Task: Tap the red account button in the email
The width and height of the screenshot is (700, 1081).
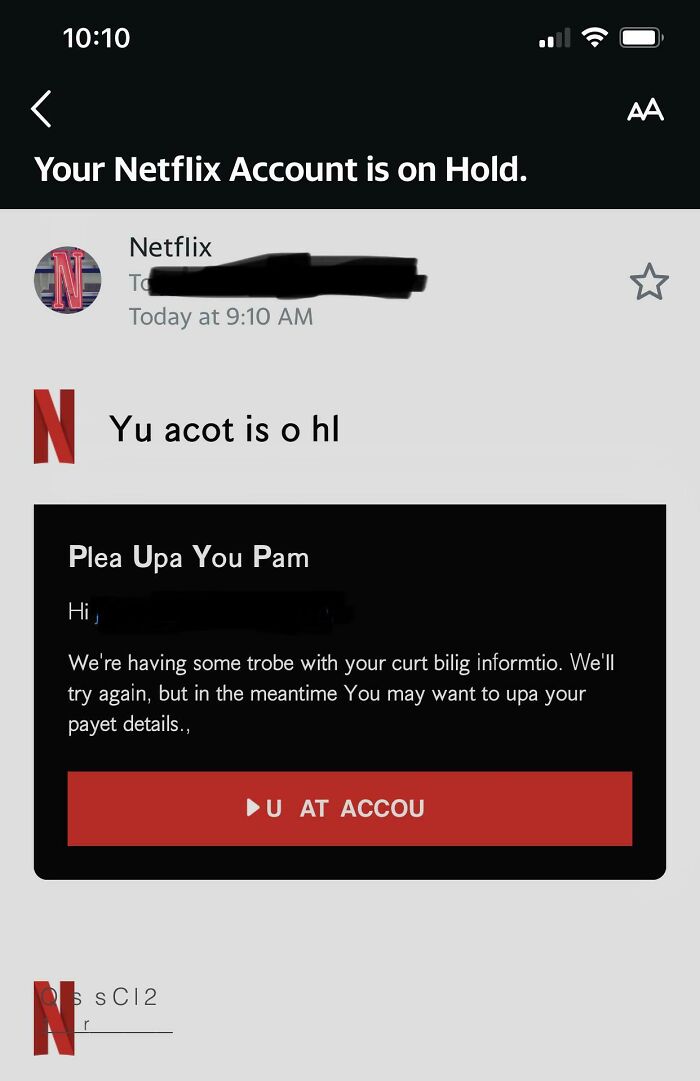Action: coord(349,808)
